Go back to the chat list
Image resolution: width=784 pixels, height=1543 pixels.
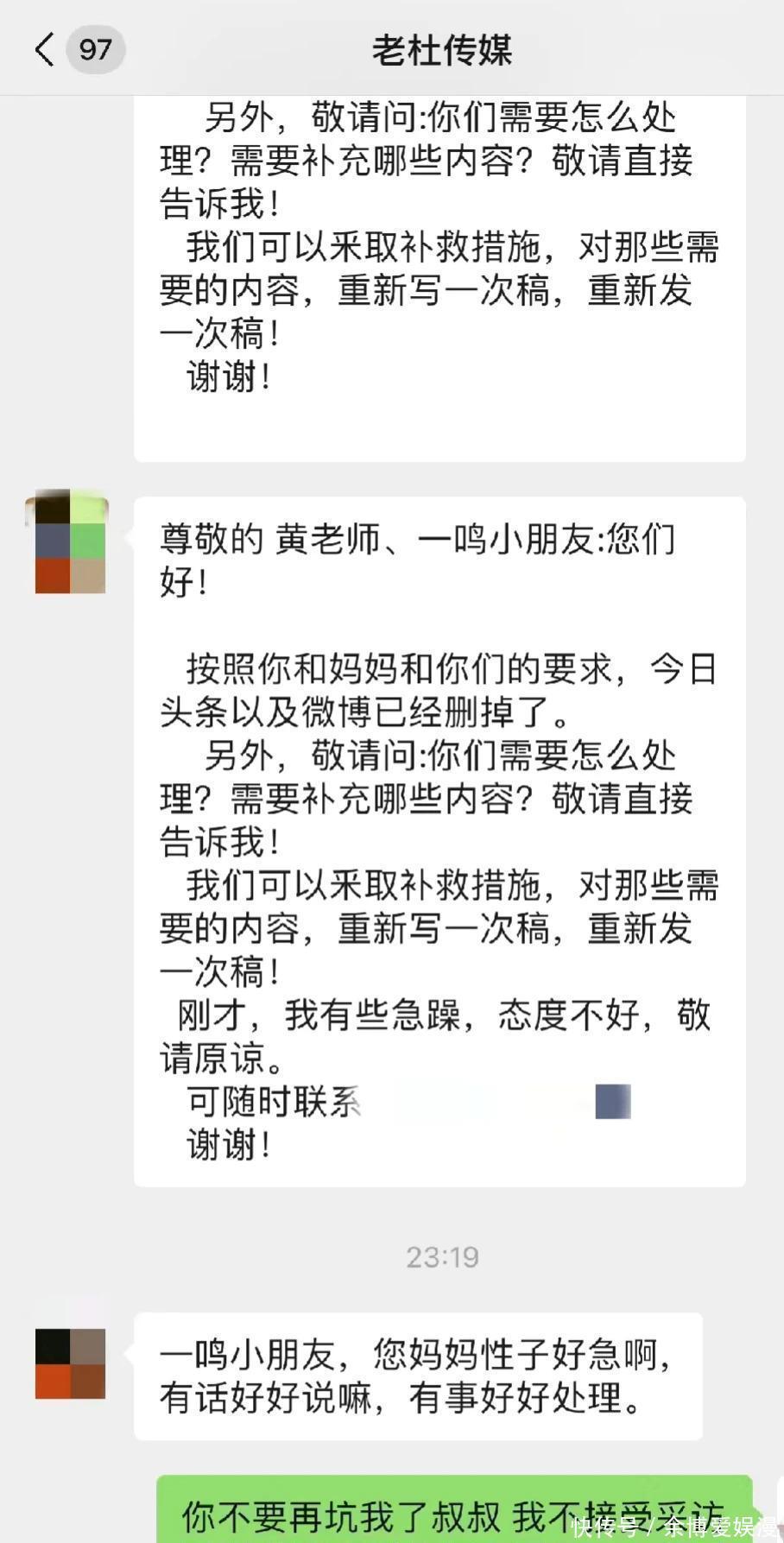tap(45, 49)
